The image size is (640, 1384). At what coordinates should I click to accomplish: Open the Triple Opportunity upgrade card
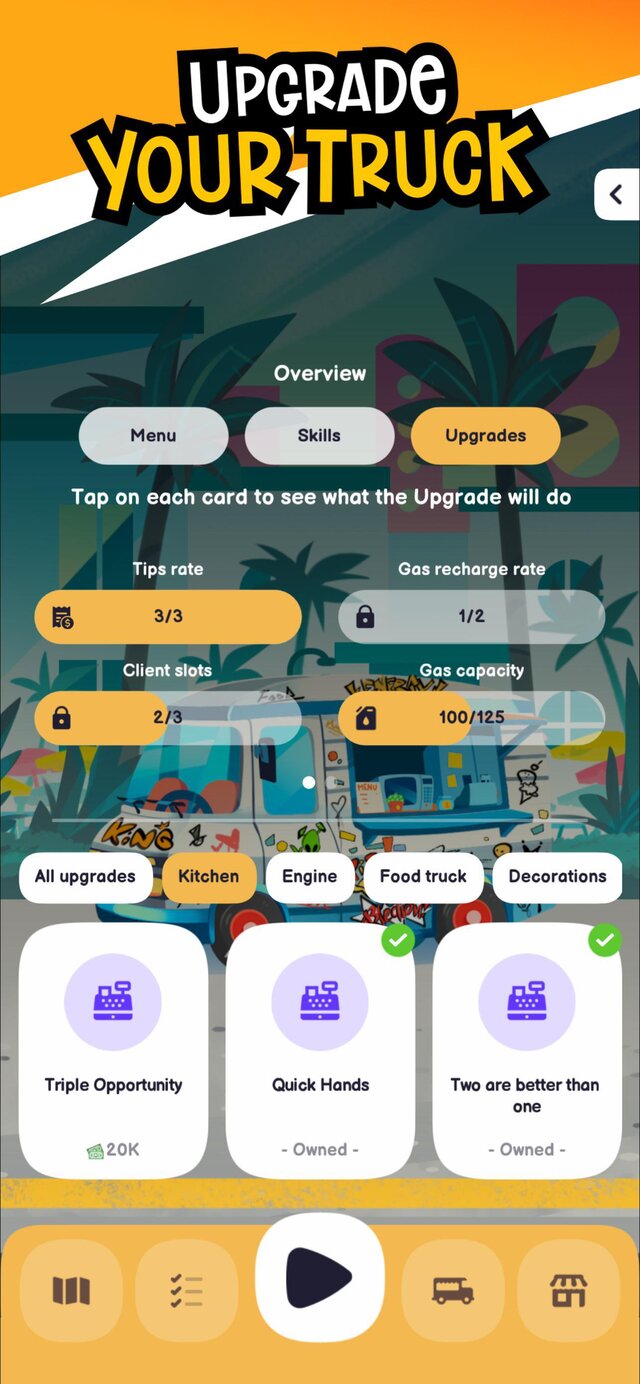114,1050
